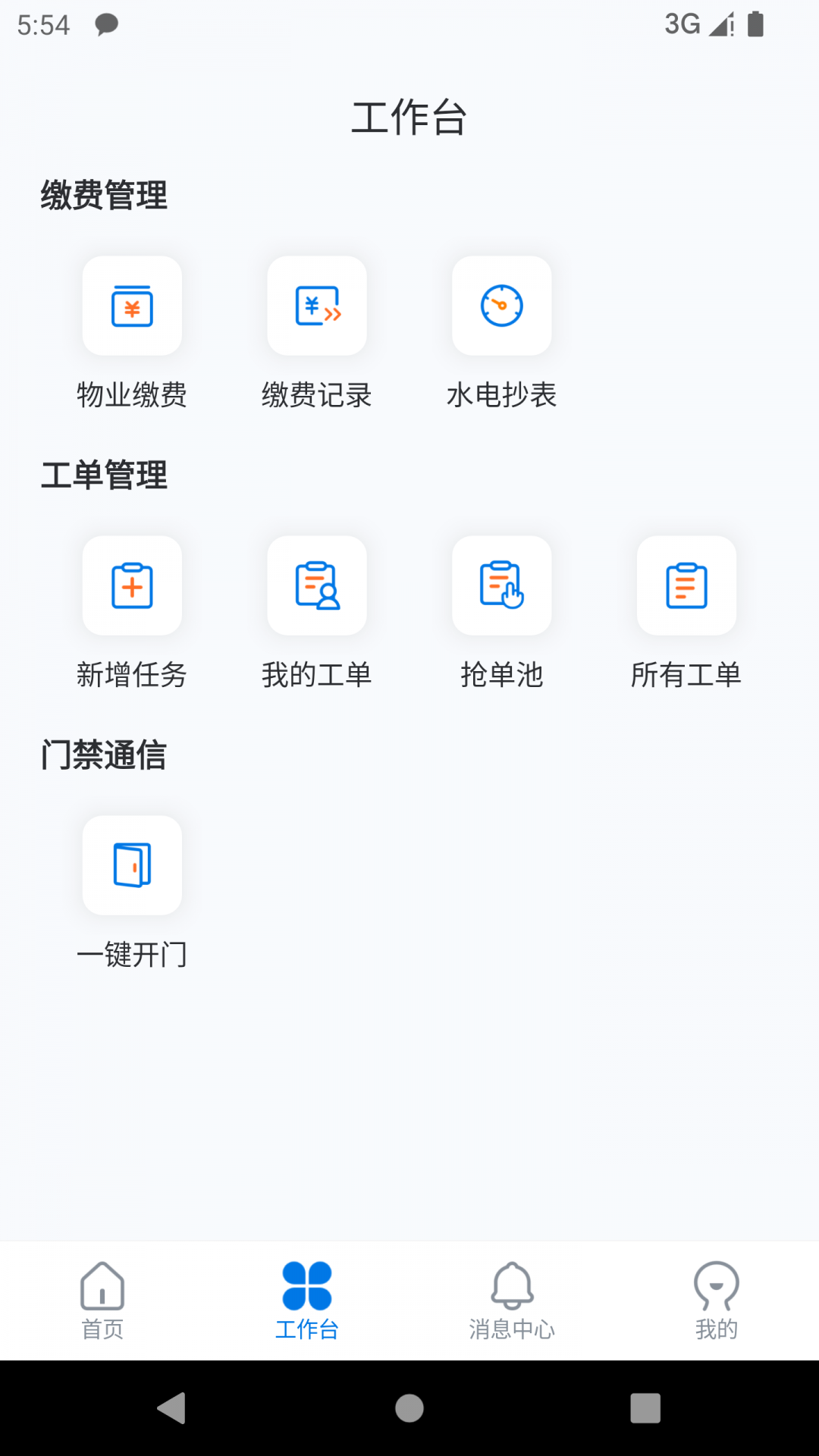Open the 物业缴费 payment icon

click(131, 306)
